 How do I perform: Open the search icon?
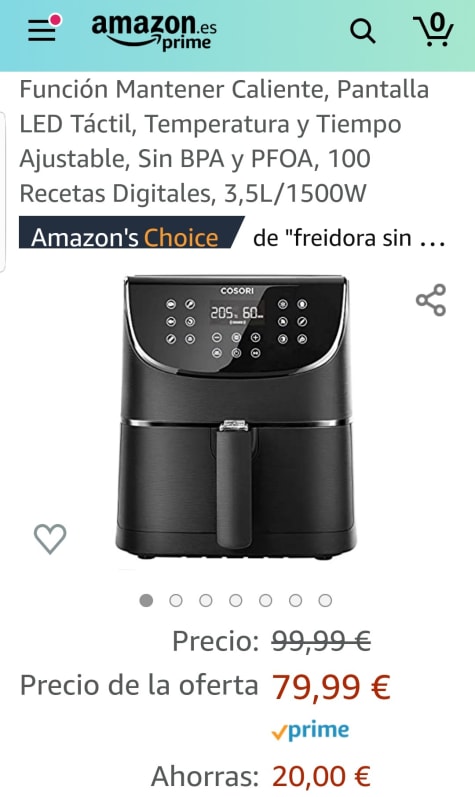pos(363,32)
